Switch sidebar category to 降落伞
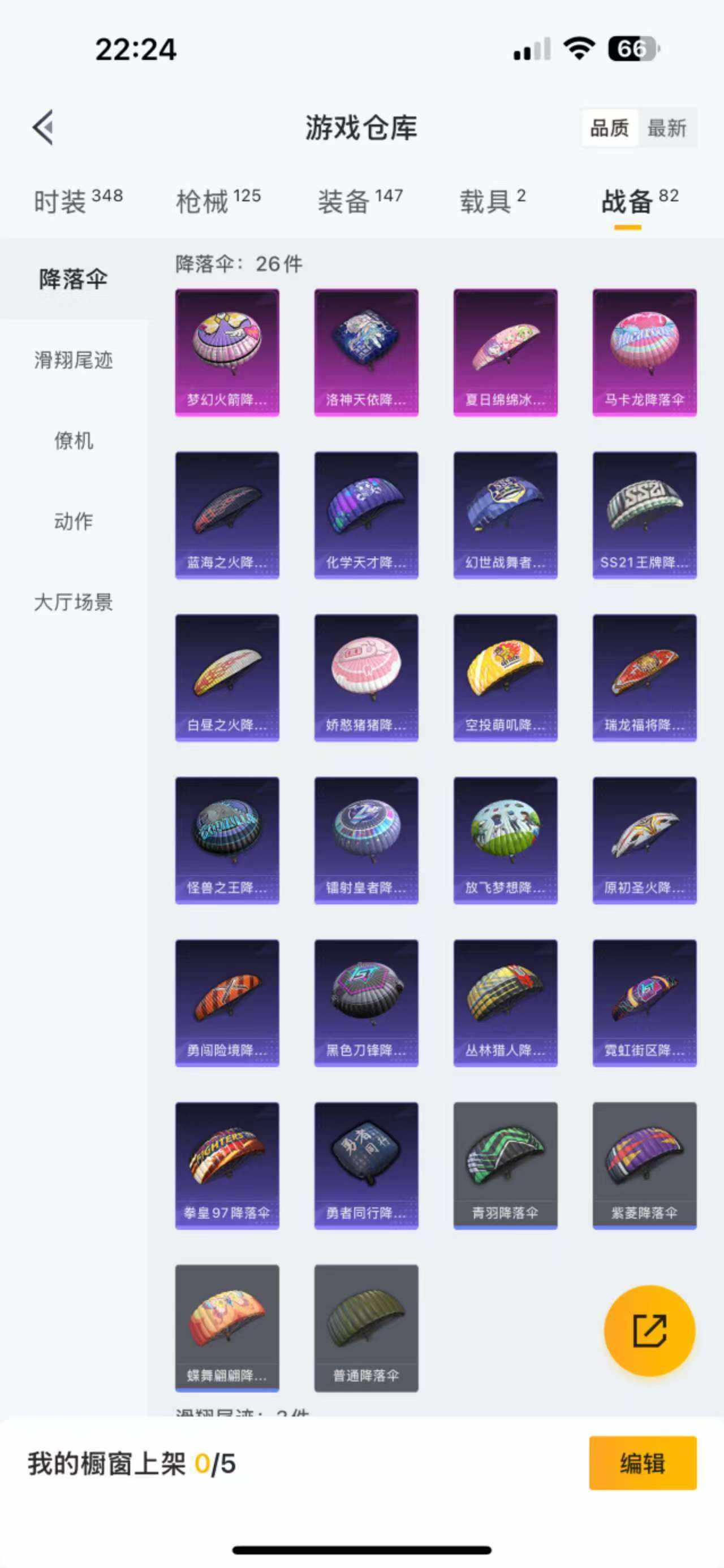The width and height of the screenshot is (724, 1568). click(74, 279)
